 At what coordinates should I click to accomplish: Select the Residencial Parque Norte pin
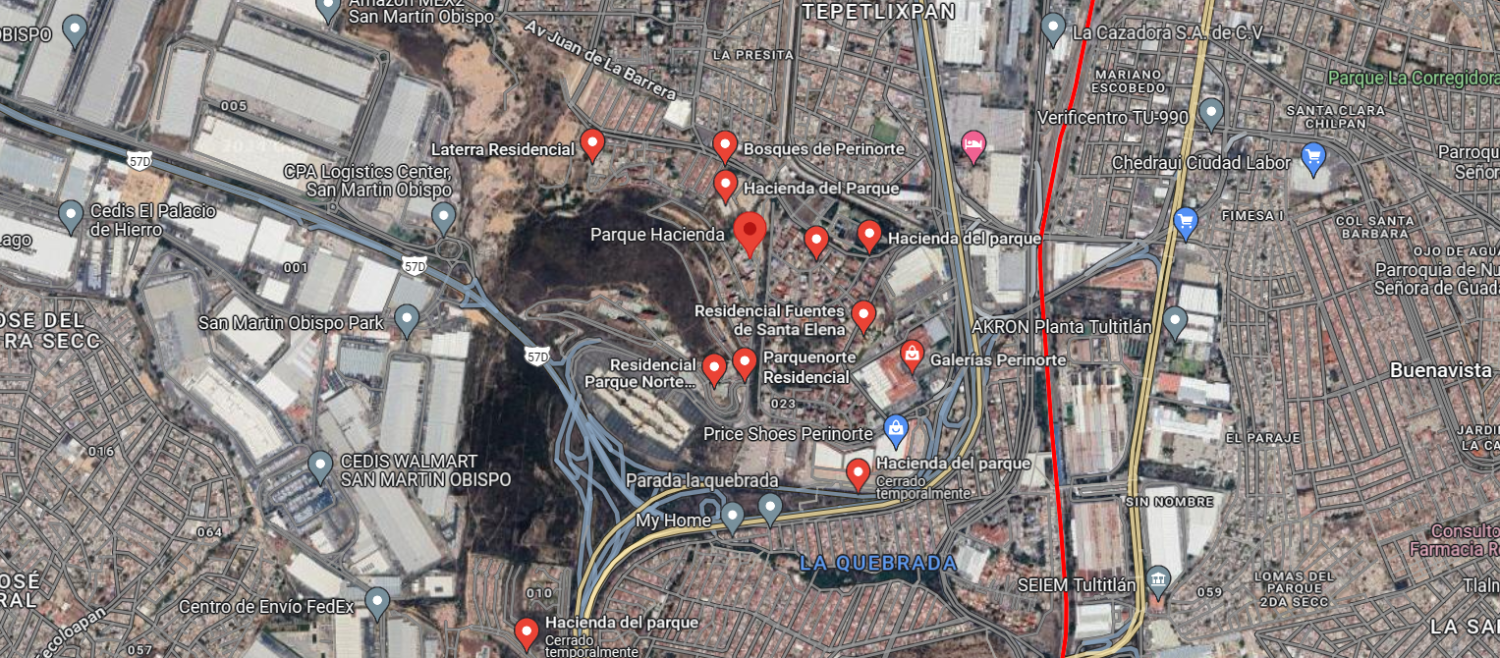[713, 370]
